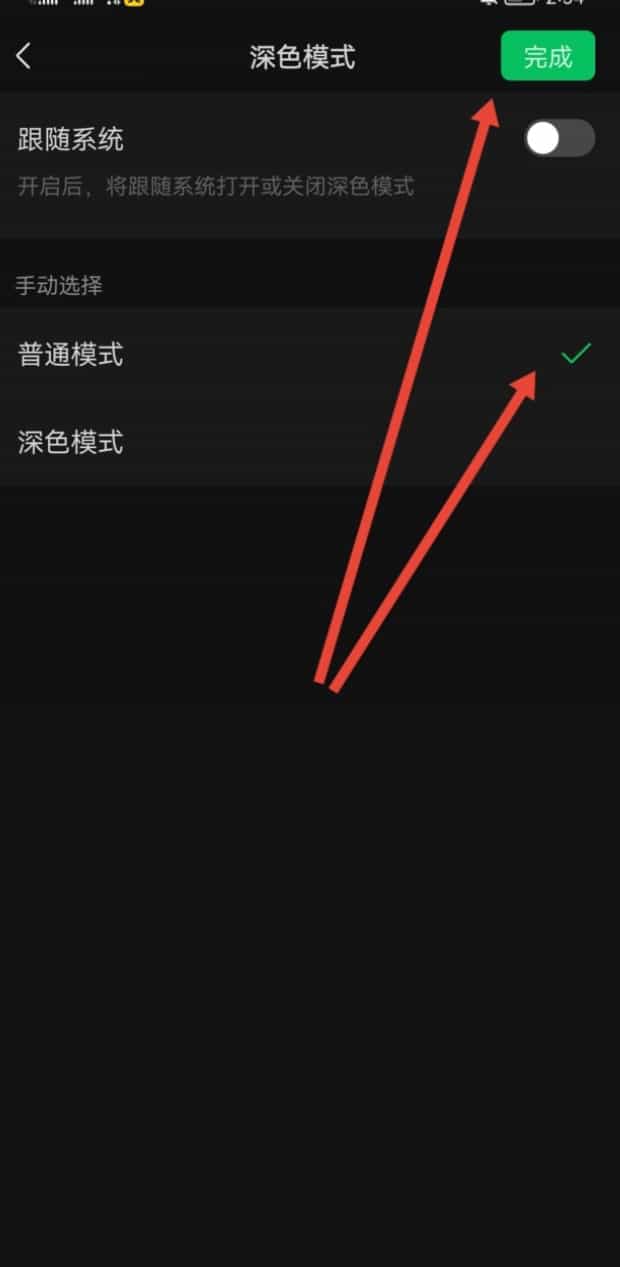
Task: Go back using the top-left arrow
Action: (24, 57)
